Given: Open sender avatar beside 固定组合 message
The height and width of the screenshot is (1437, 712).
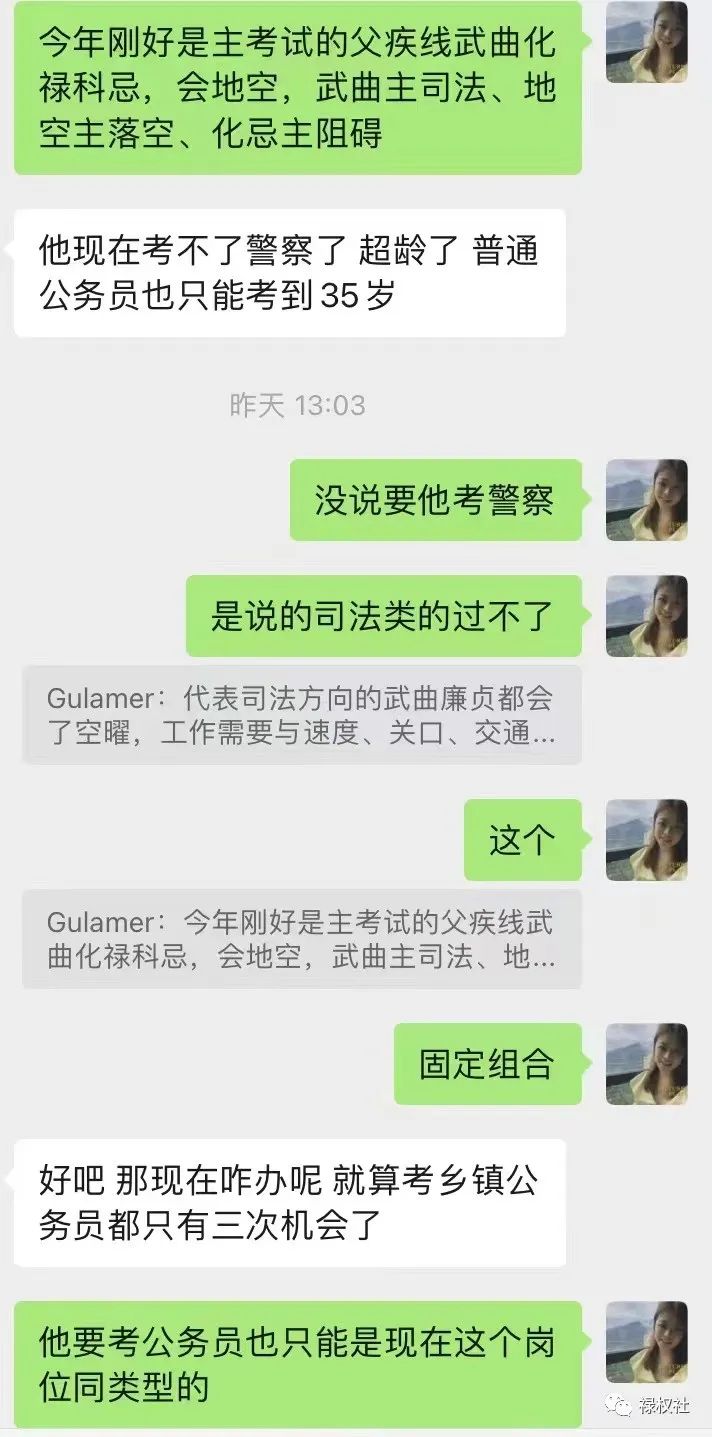Looking at the screenshot, I should 646,1064.
